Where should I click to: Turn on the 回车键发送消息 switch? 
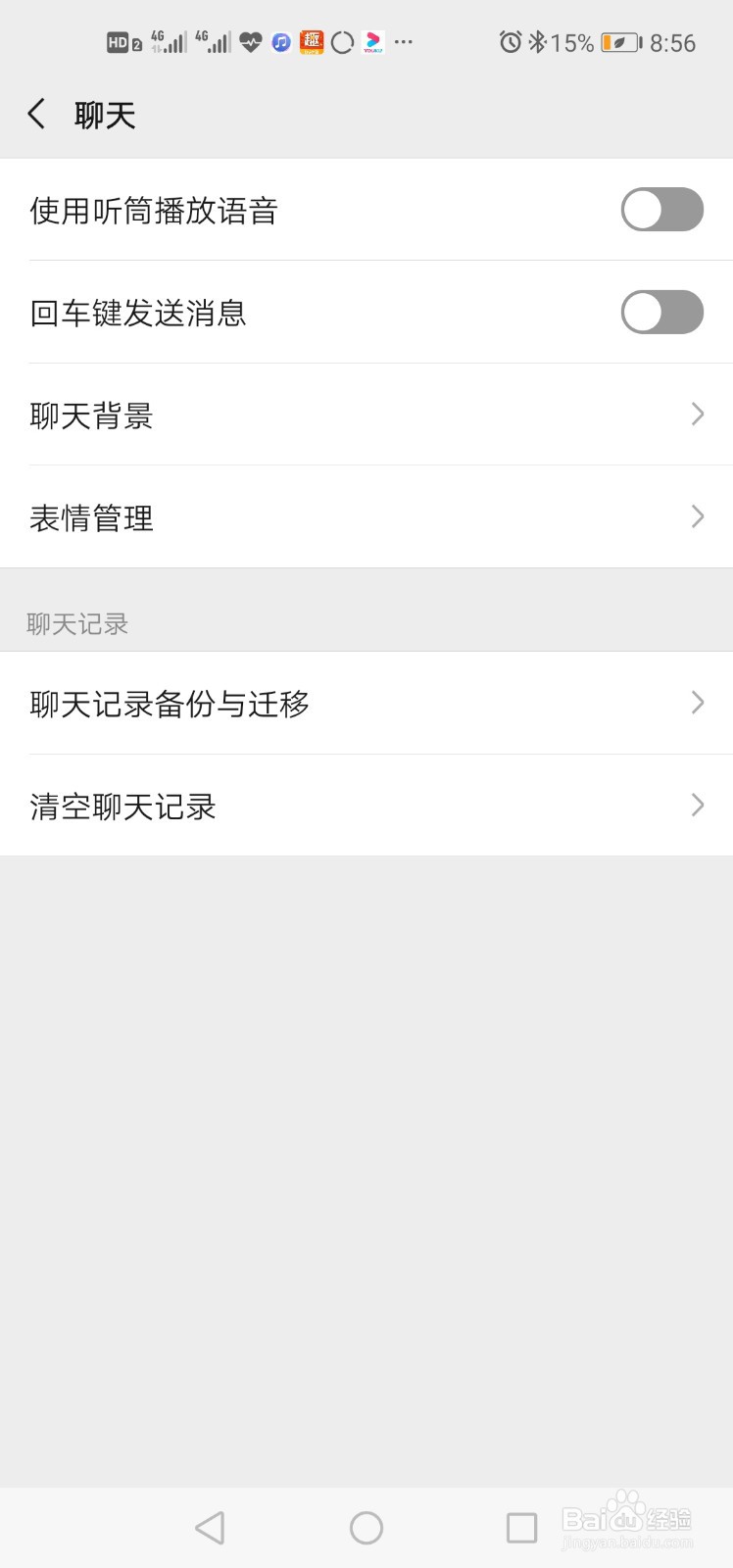click(x=661, y=312)
